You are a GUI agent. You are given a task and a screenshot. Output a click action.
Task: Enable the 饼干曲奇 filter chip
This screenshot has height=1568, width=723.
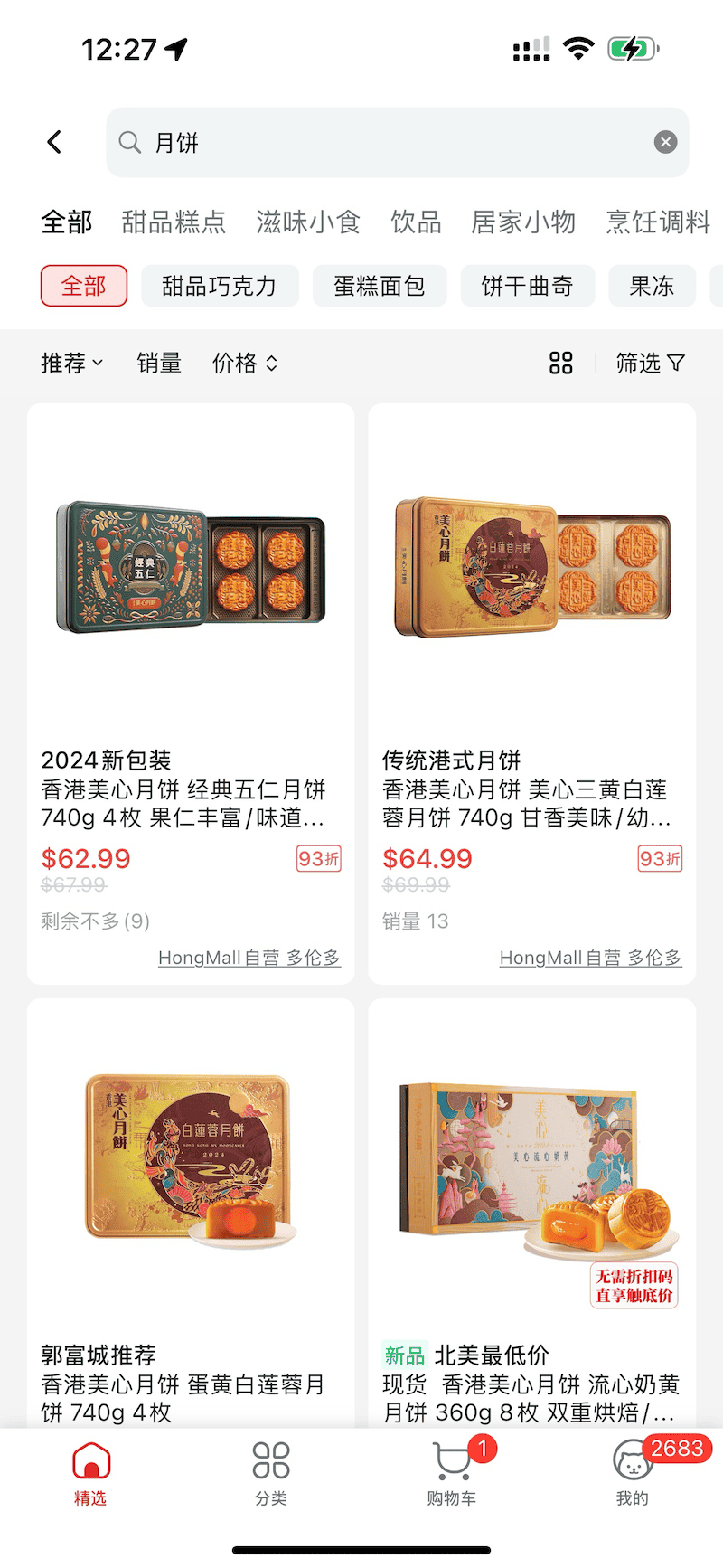point(528,286)
